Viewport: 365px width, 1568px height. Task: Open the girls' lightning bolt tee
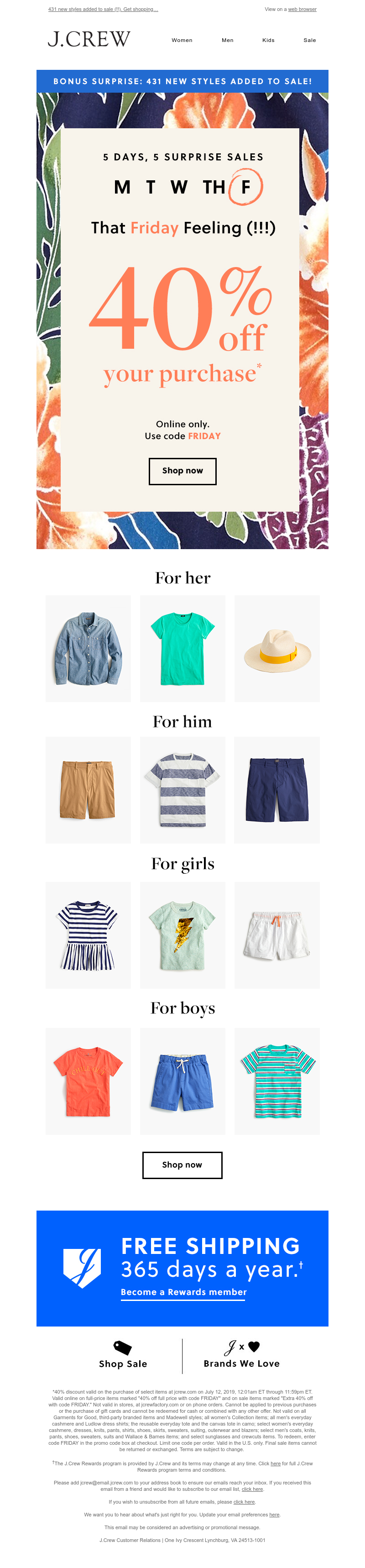182,935
